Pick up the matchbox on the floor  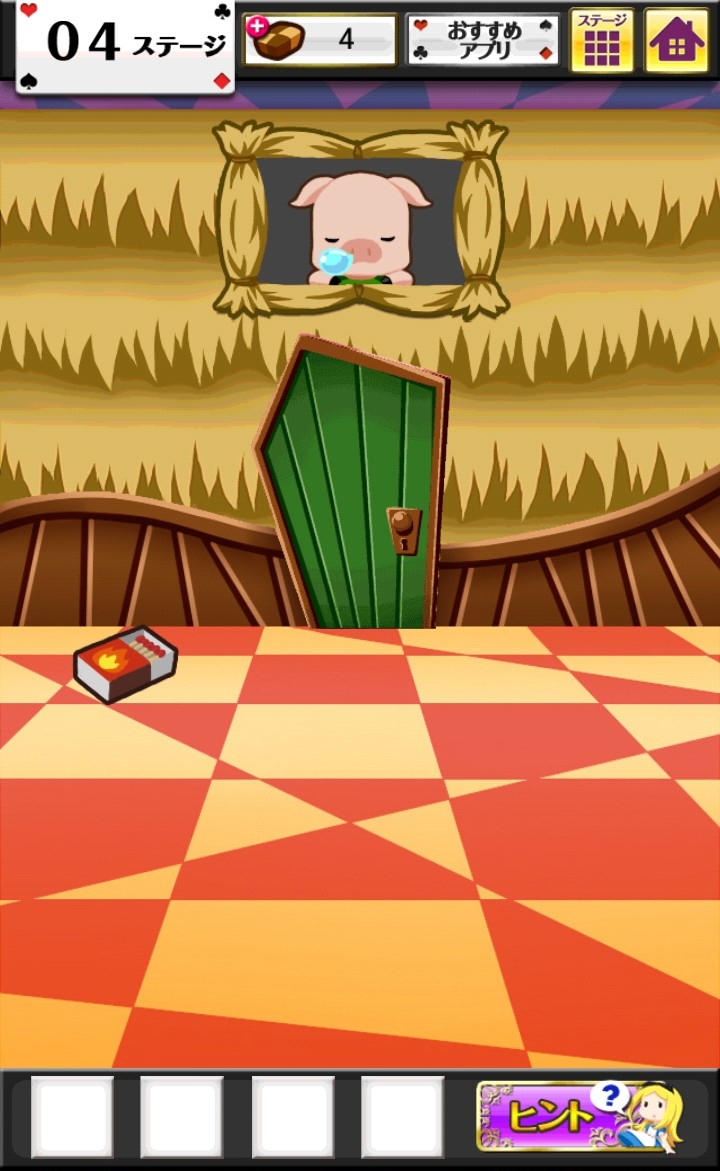(126, 663)
